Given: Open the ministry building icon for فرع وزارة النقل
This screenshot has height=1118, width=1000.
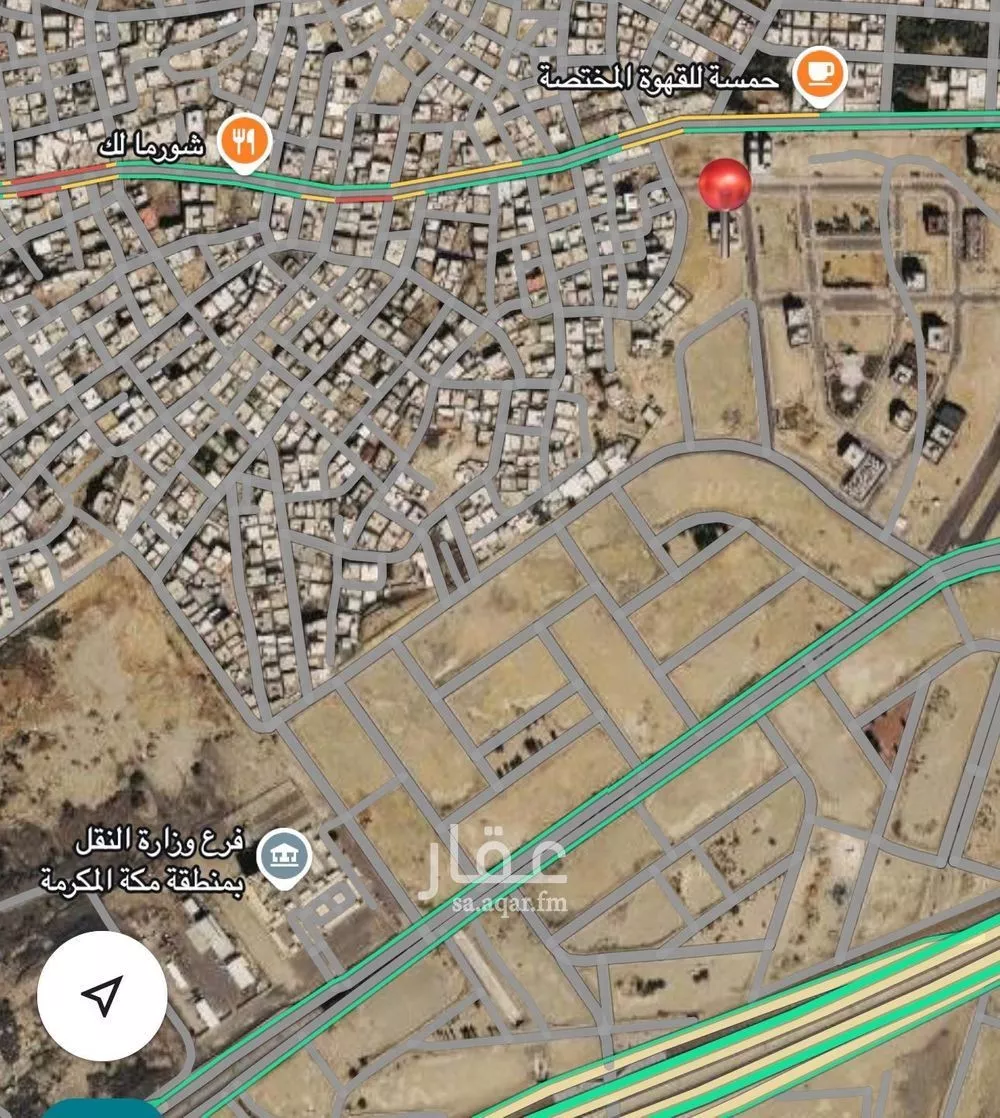Looking at the screenshot, I should pos(287,855).
